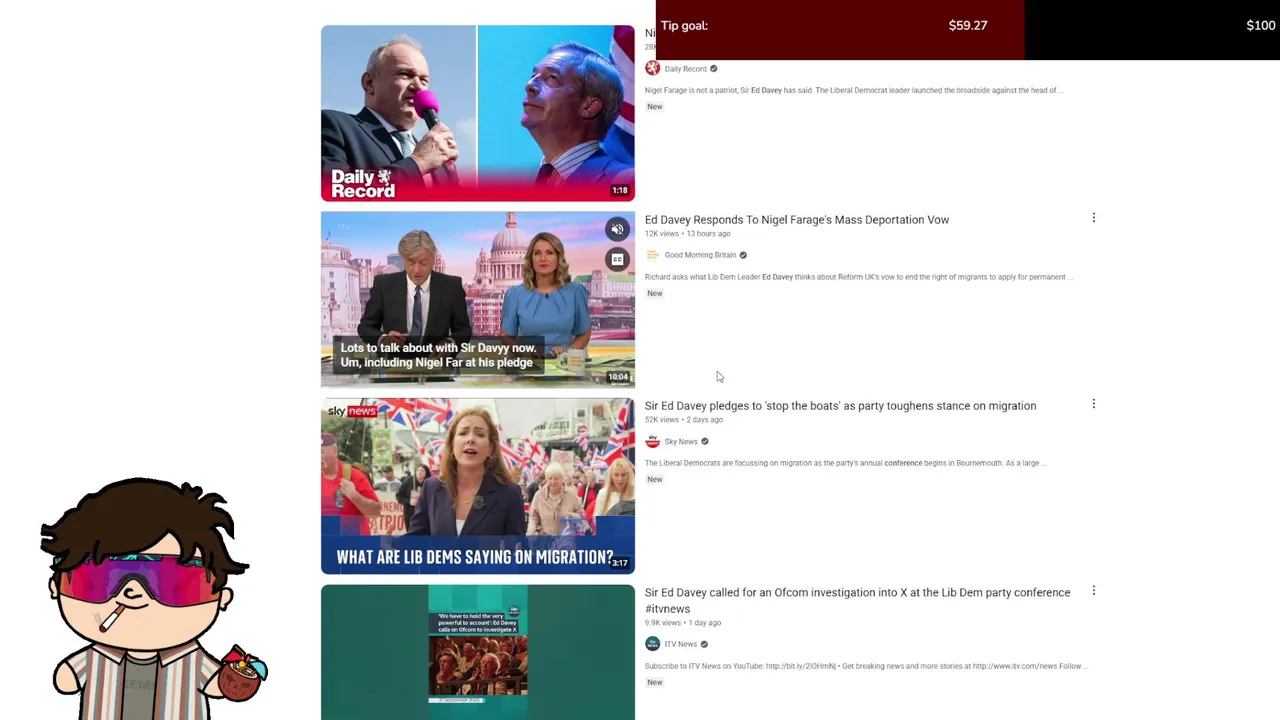Open the Daily Record channel
This screenshot has height=720, width=1280.
pos(685,69)
